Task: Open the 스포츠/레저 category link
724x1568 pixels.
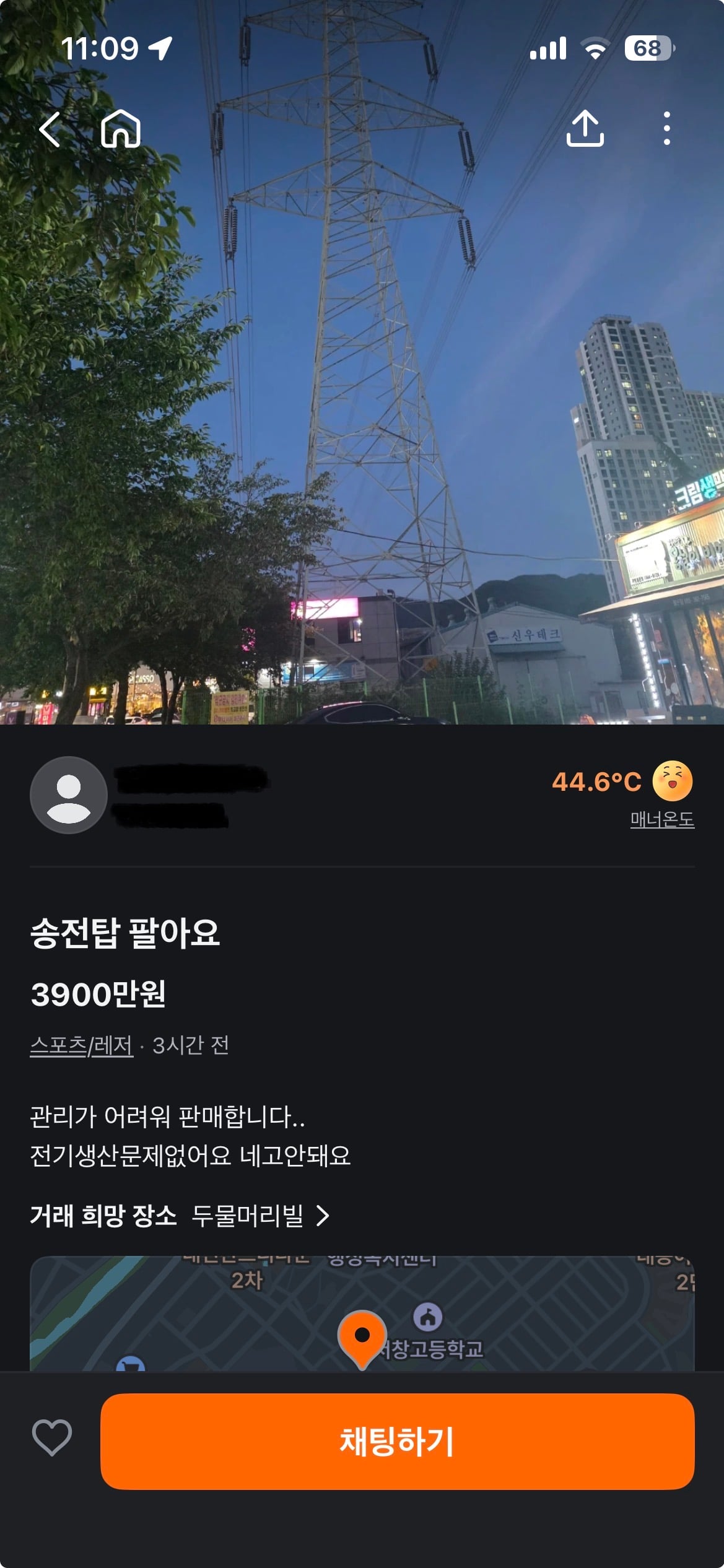Action: (82, 1045)
